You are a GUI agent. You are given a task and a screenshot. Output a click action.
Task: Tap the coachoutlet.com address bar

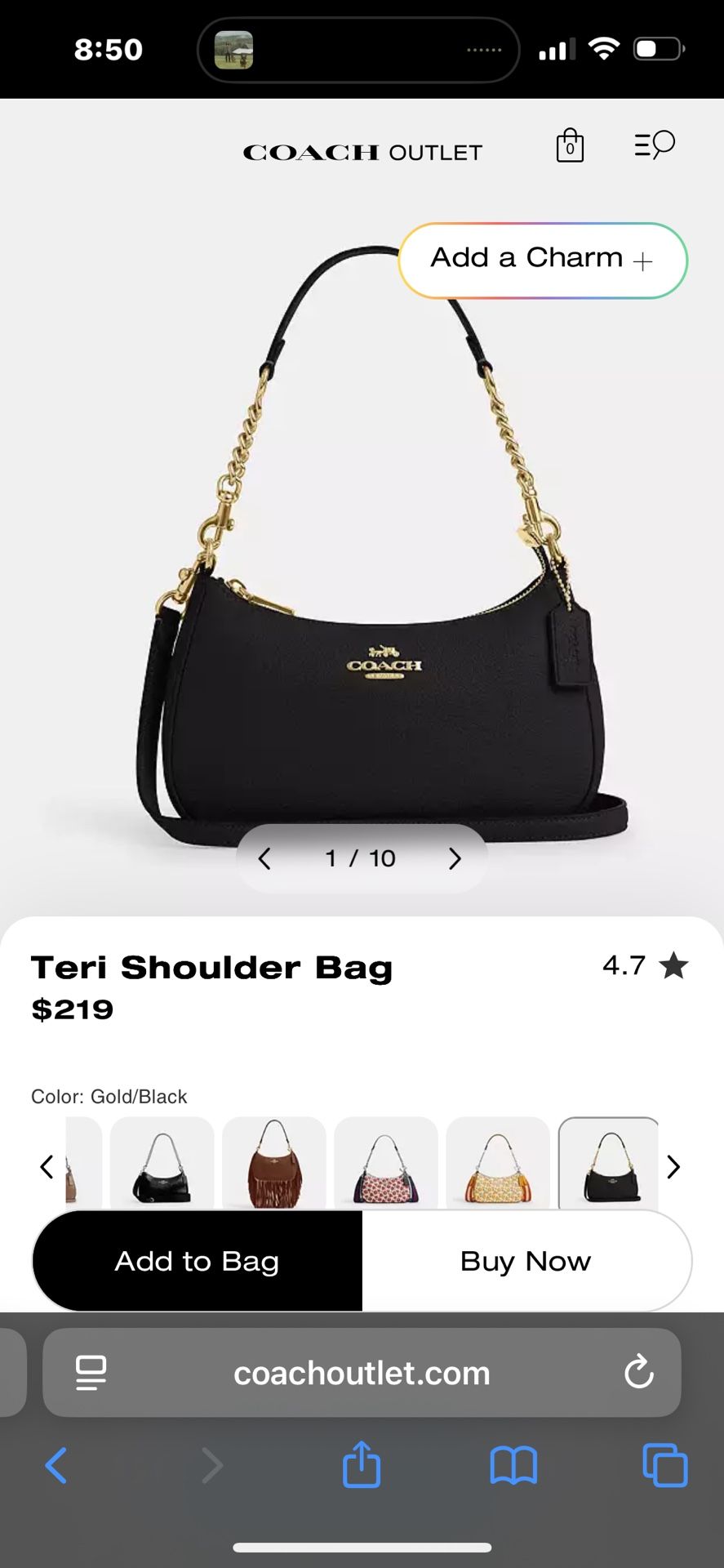(x=362, y=1373)
